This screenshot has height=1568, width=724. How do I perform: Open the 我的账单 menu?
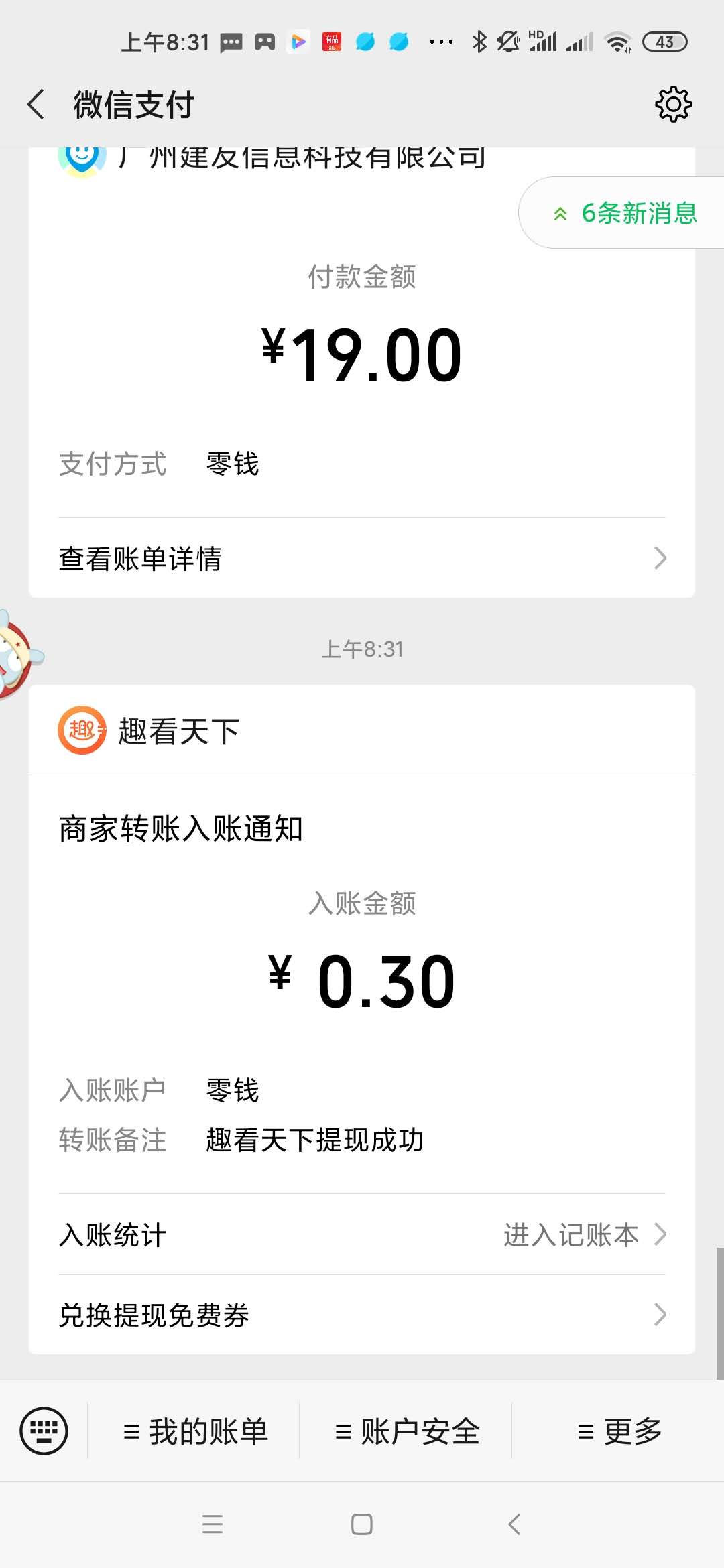(195, 1432)
